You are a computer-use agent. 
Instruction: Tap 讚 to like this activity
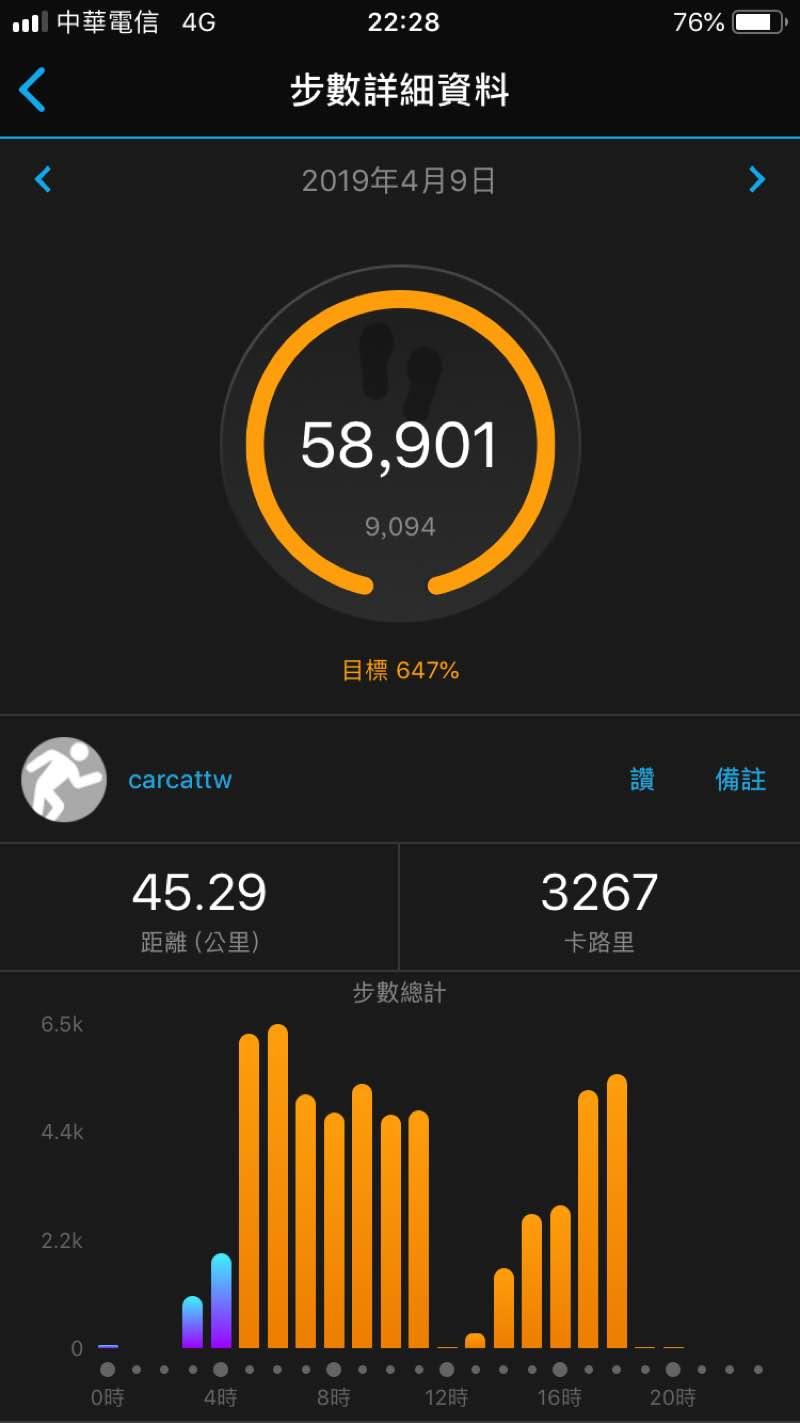point(642,780)
